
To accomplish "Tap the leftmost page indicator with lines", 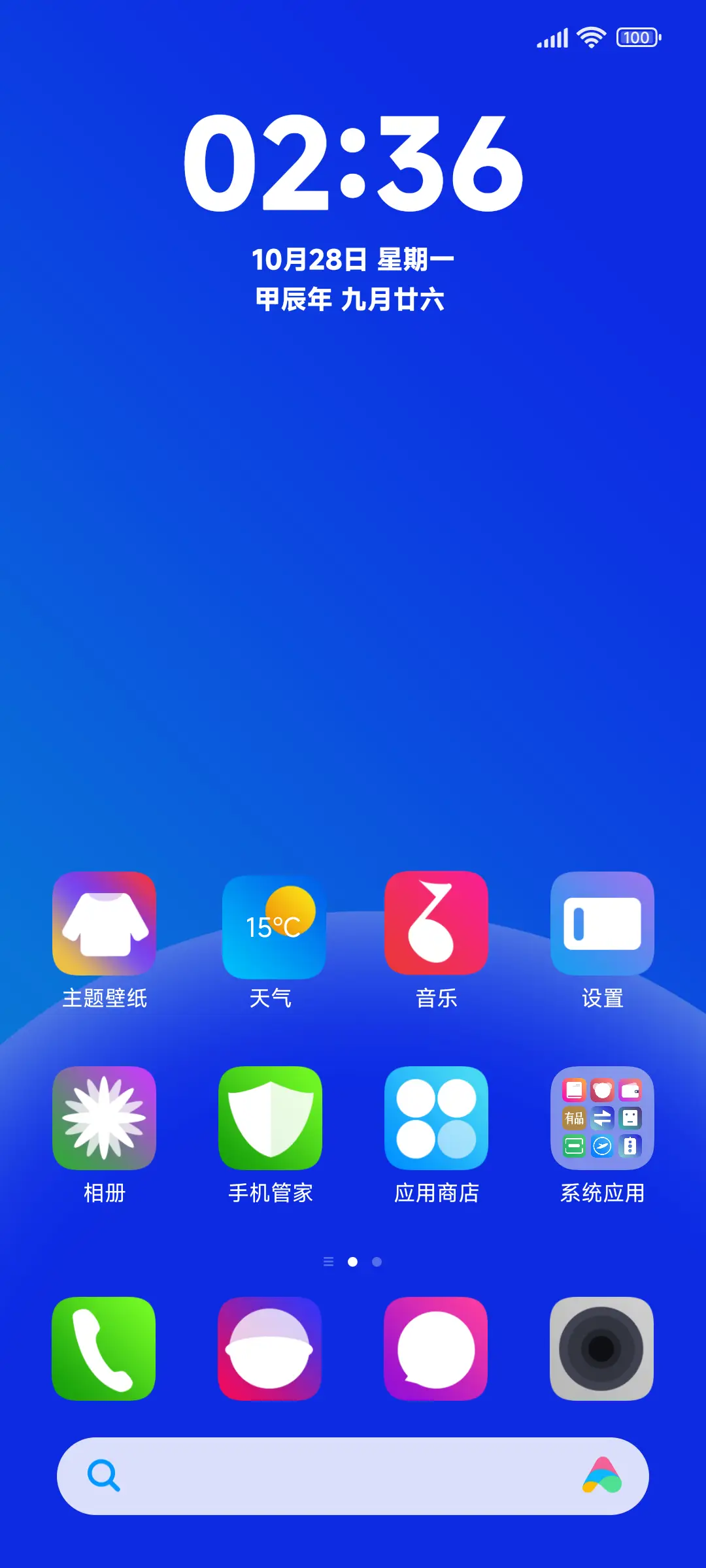I will point(329,1262).
